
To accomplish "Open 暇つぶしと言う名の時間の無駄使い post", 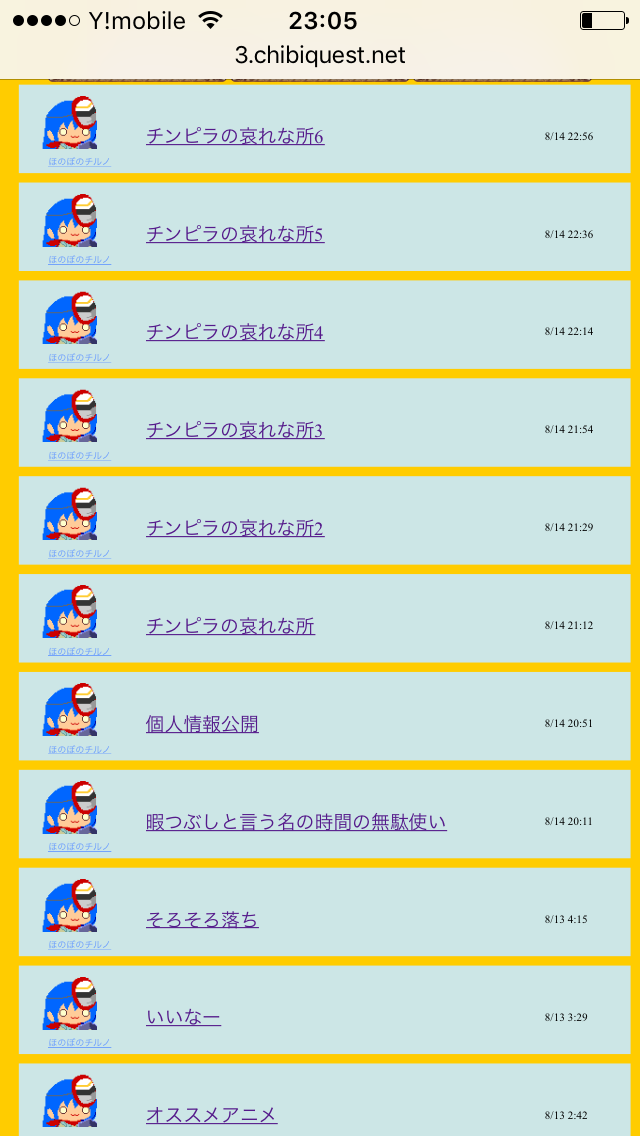I will coord(296,822).
